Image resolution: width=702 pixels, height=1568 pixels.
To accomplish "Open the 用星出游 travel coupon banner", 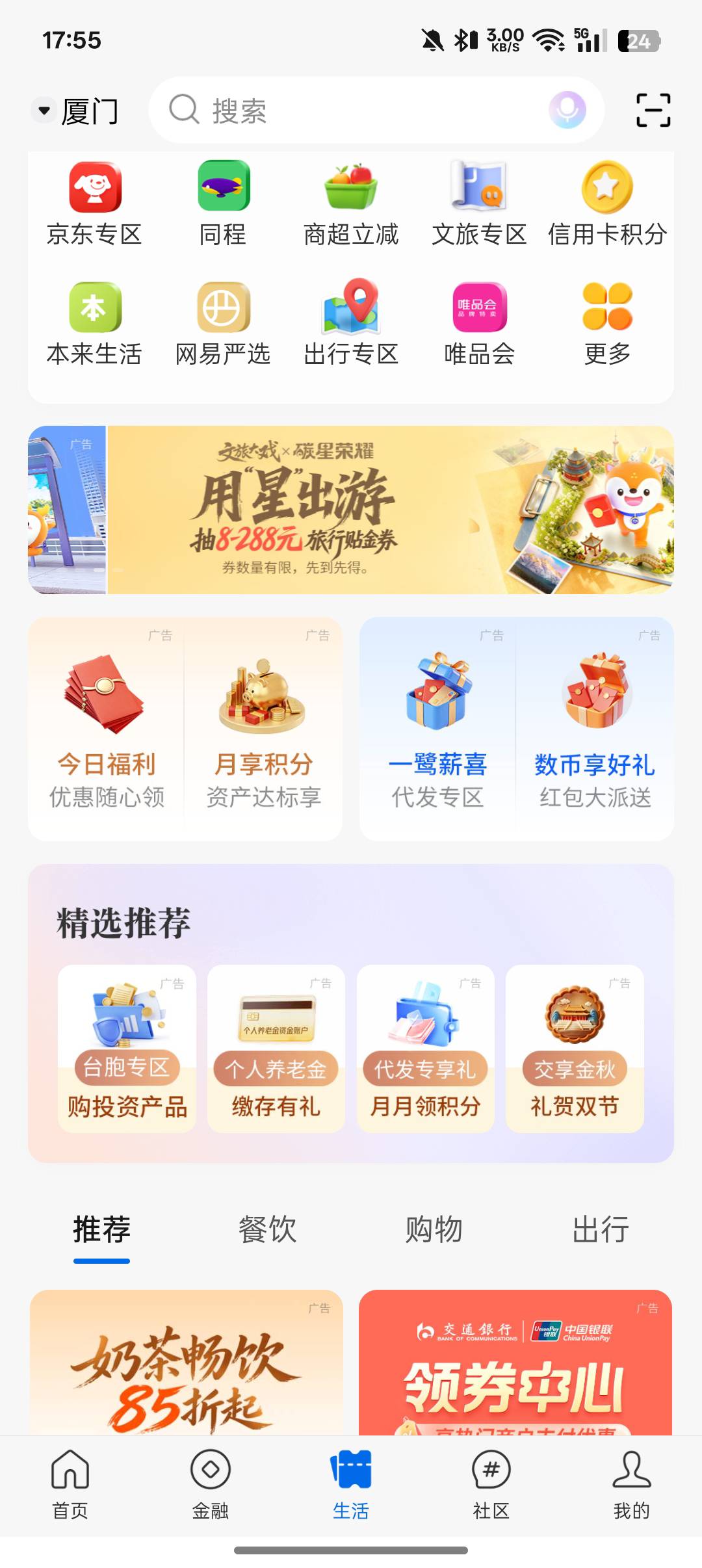I will coord(391,510).
